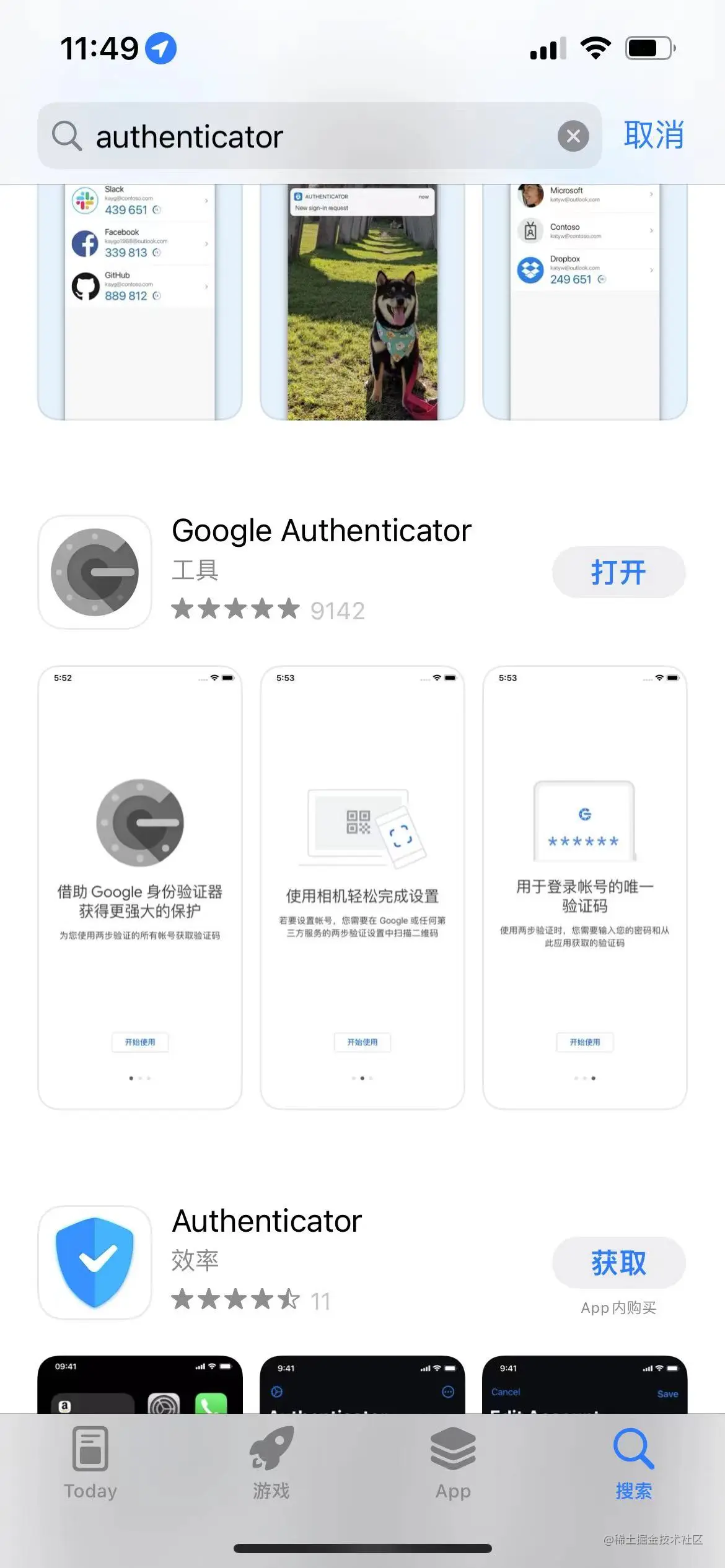The height and width of the screenshot is (1568, 725).
Task: Select the 搜索 tab
Action: [633, 1463]
